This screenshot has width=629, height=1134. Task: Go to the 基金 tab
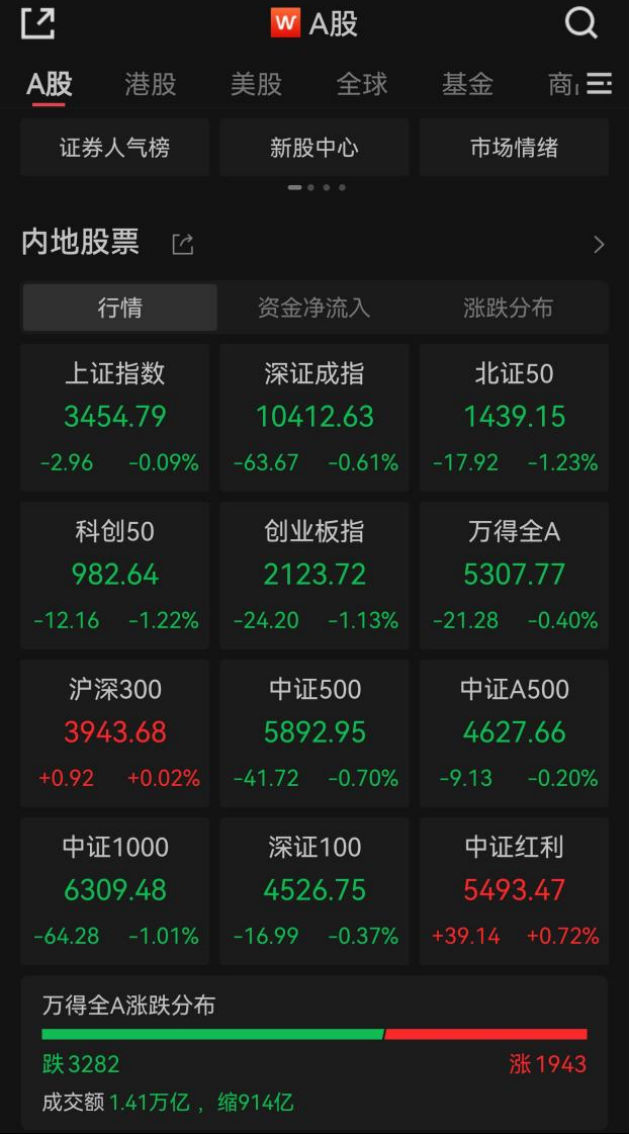[x=467, y=84]
